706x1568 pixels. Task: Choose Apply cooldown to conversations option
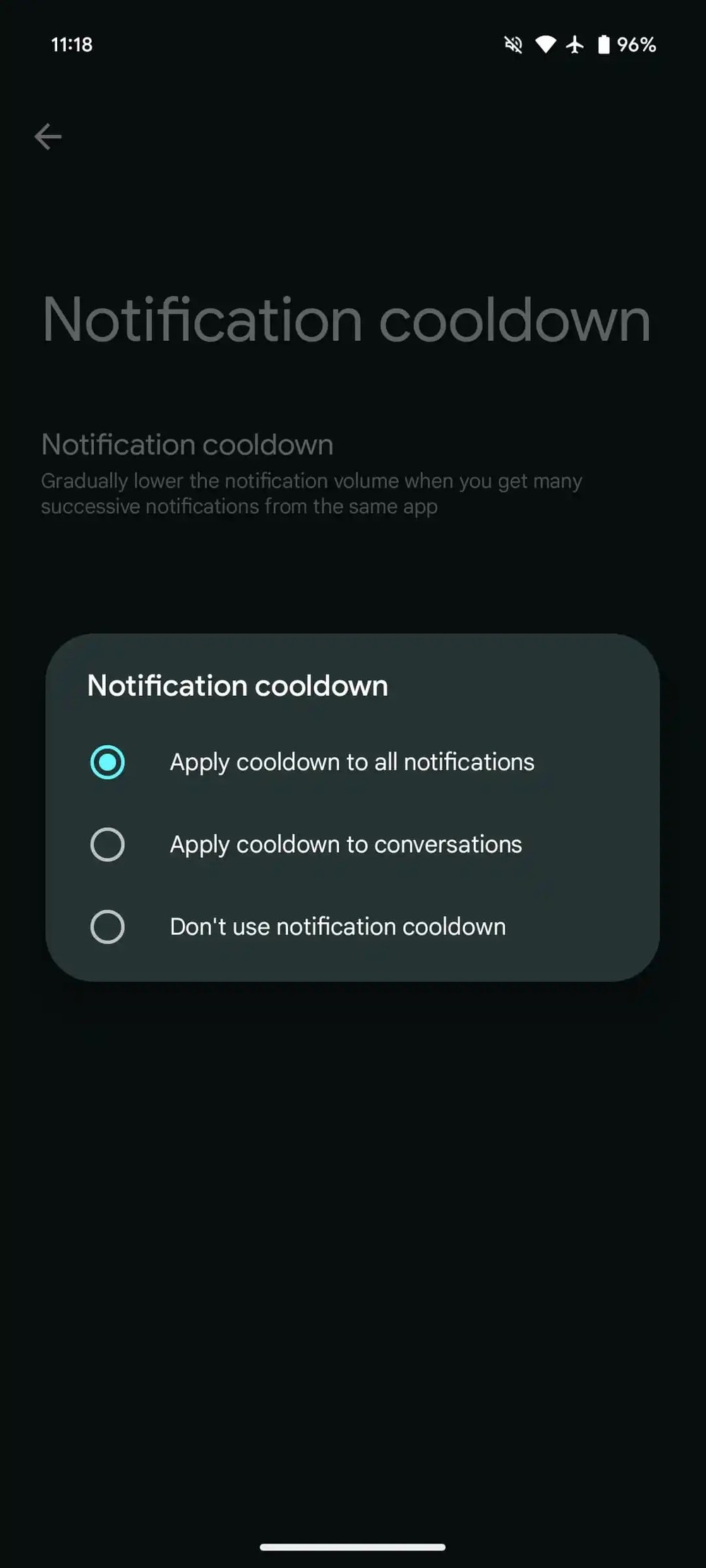coord(107,845)
